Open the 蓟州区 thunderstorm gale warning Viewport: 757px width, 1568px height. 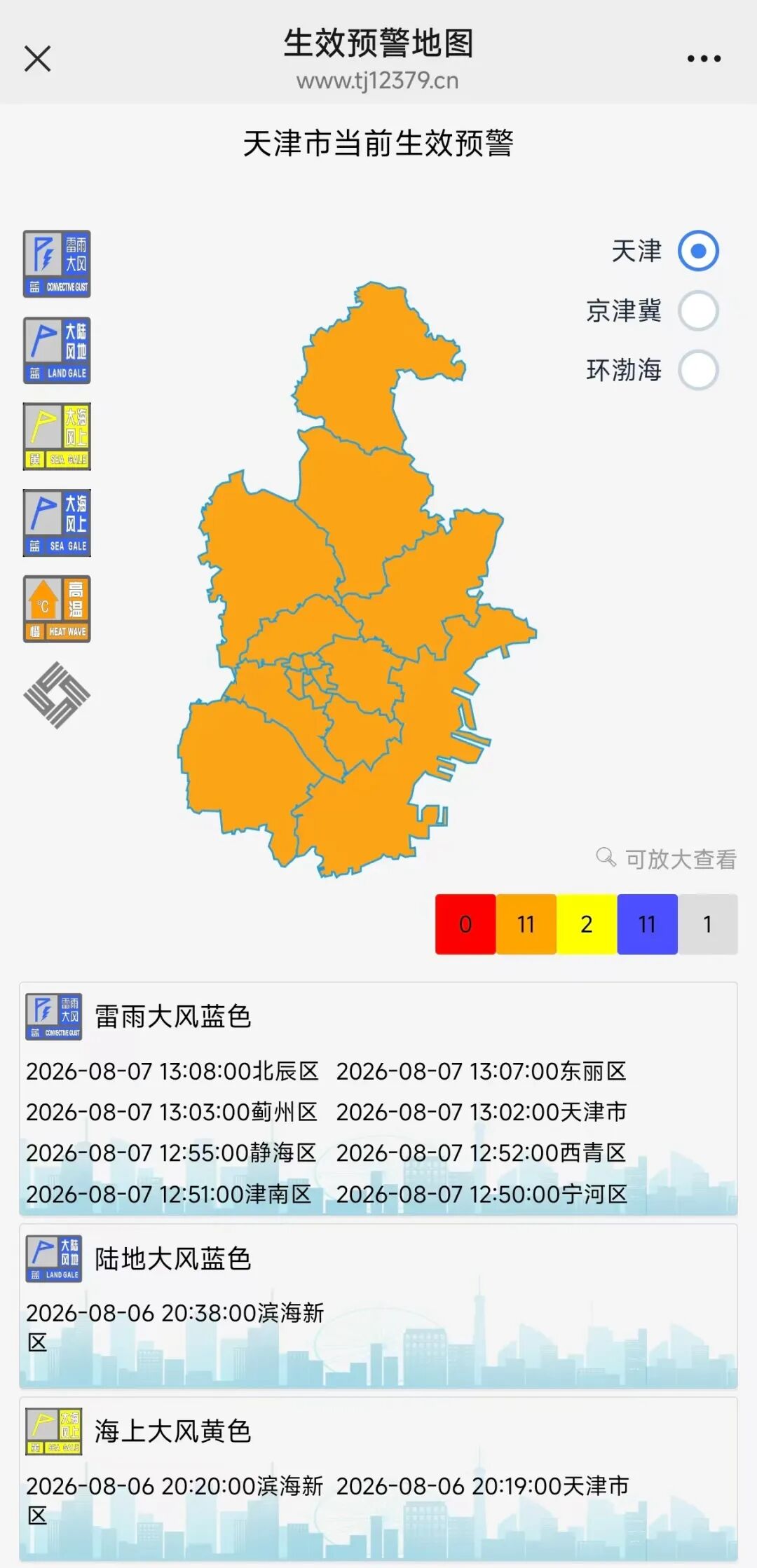tap(172, 1112)
